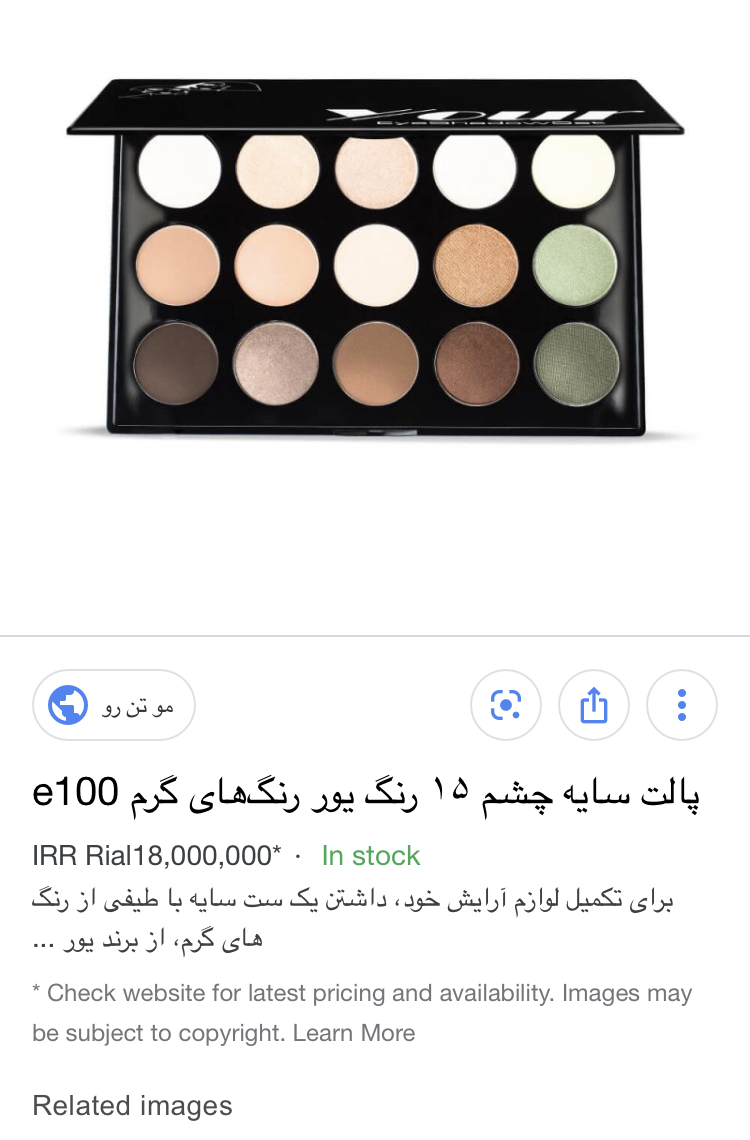Open the eyeshadow palette product title

click(x=366, y=793)
